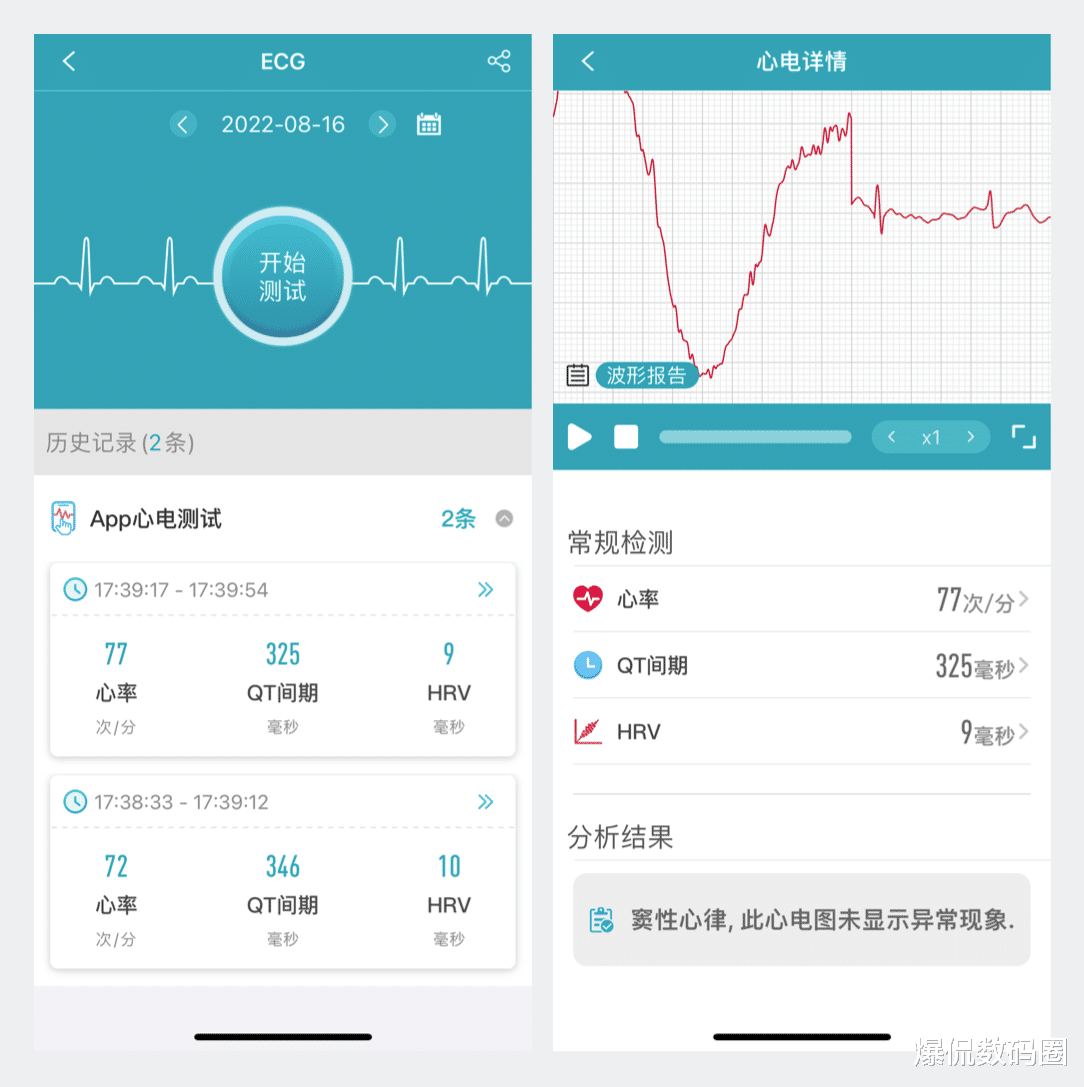Open the 心率 77次/分 detail row
The height and width of the screenshot is (1087, 1084).
pyautogui.click(x=800, y=599)
